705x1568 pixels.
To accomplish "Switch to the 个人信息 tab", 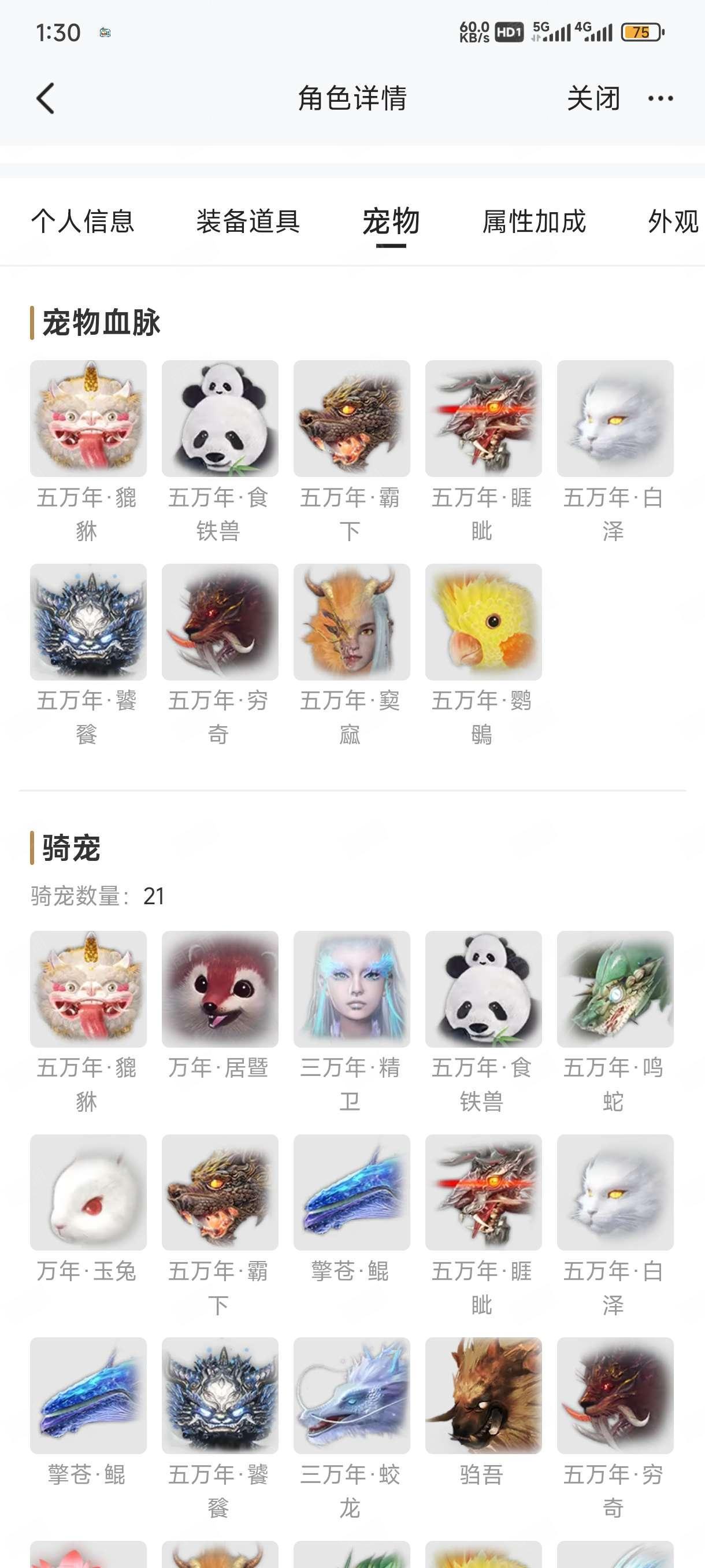I will pyautogui.click(x=83, y=221).
